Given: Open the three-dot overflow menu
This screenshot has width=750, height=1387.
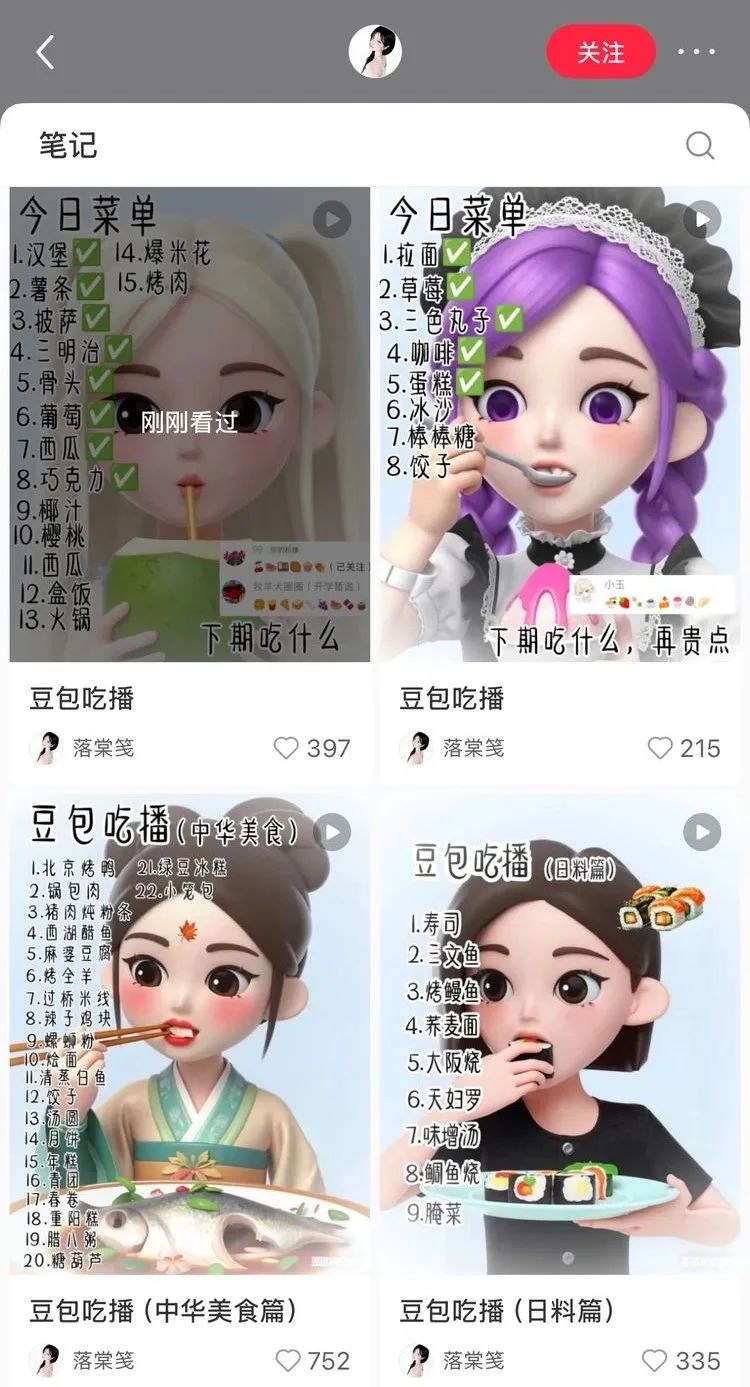Looking at the screenshot, I should tap(695, 52).
